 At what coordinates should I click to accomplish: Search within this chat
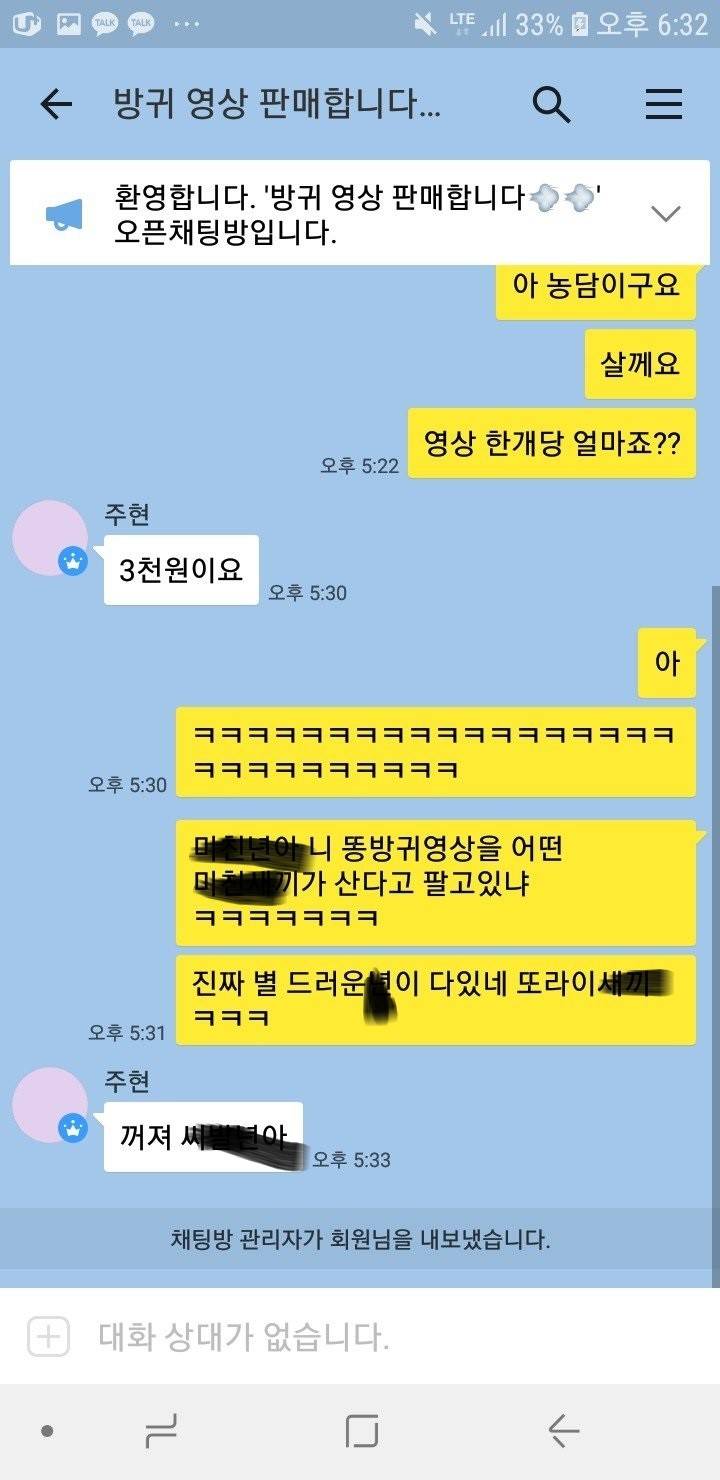[551, 104]
